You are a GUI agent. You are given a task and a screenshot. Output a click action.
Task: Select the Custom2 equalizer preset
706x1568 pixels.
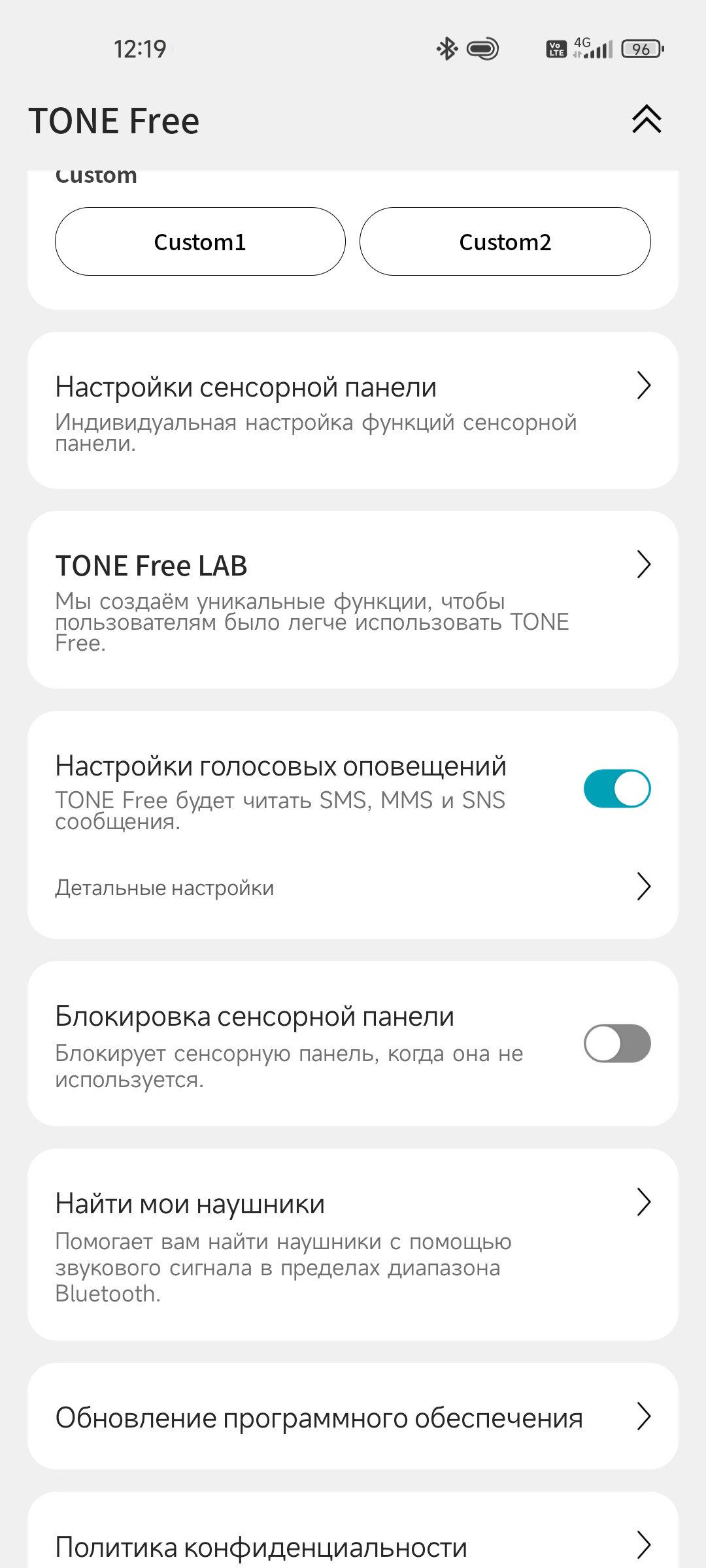pyautogui.click(x=505, y=242)
